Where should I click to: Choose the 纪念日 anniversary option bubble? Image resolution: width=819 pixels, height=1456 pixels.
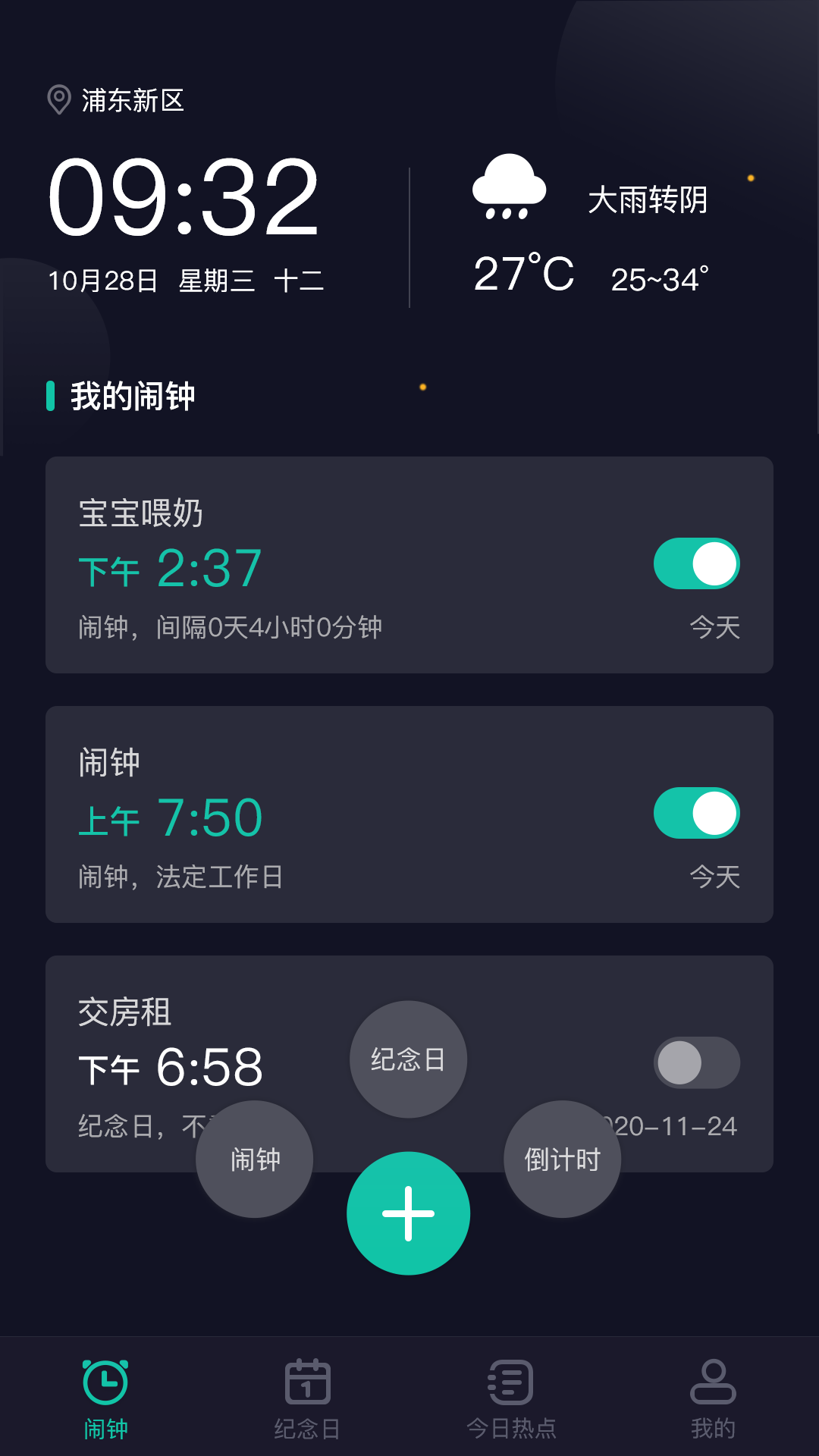(407, 1060)
